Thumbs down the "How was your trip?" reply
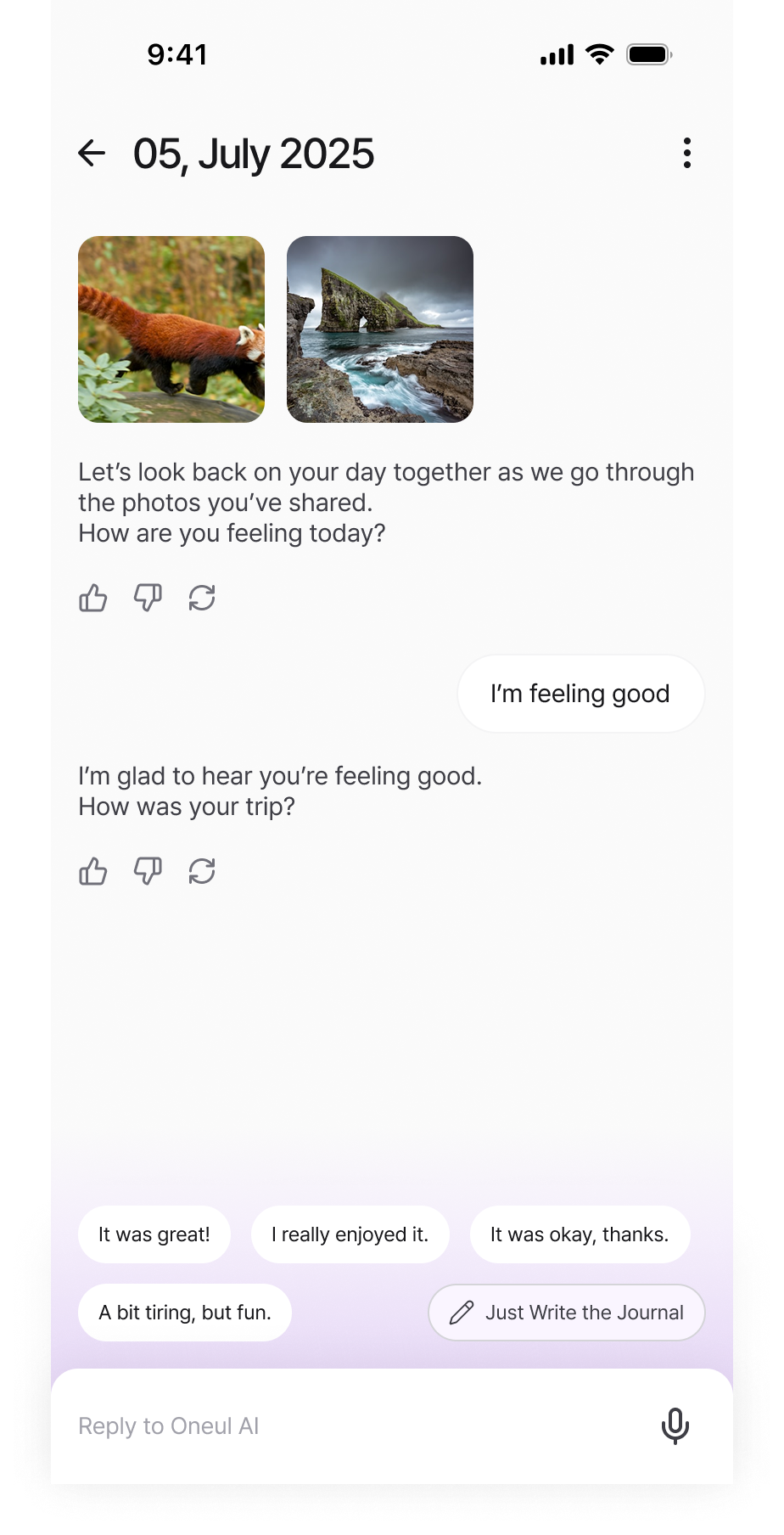The height and width of the screenshot is (1535, 784). (x=148, y=872)
